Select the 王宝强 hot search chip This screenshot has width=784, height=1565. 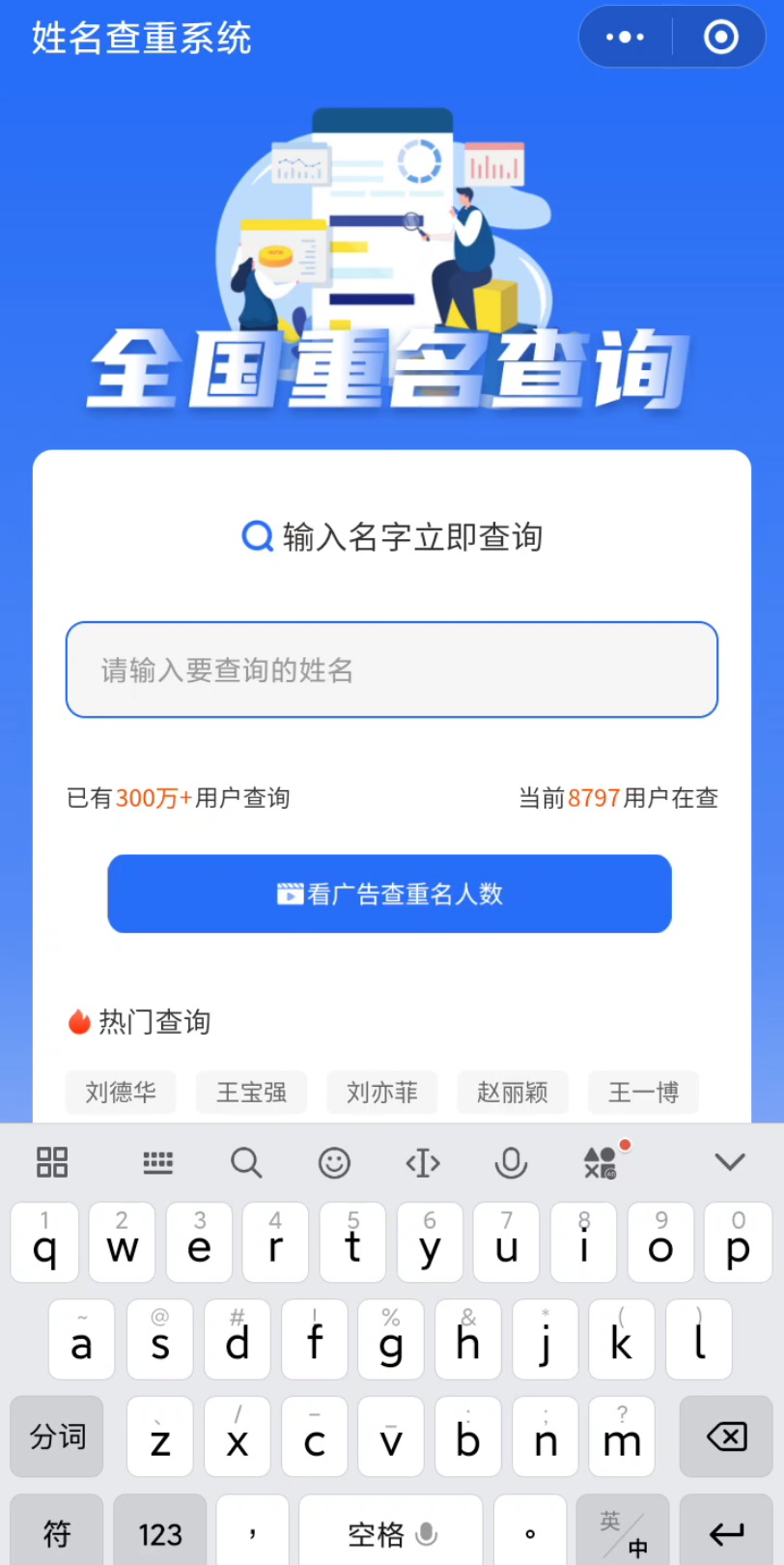point(251,1093)
